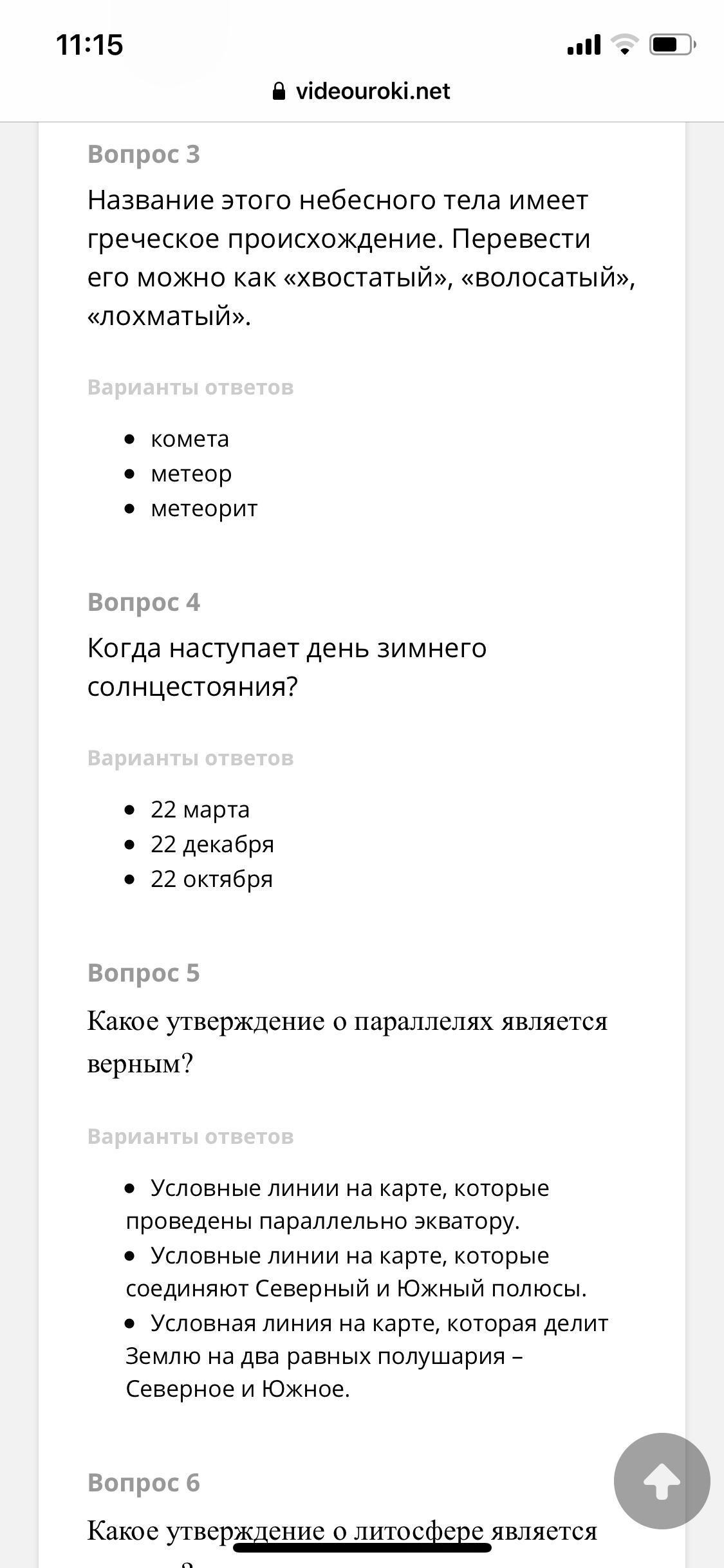Screen dimensions: 724x1568
Task: Open the videouroki.net address bar
Action: pos(361,91)
